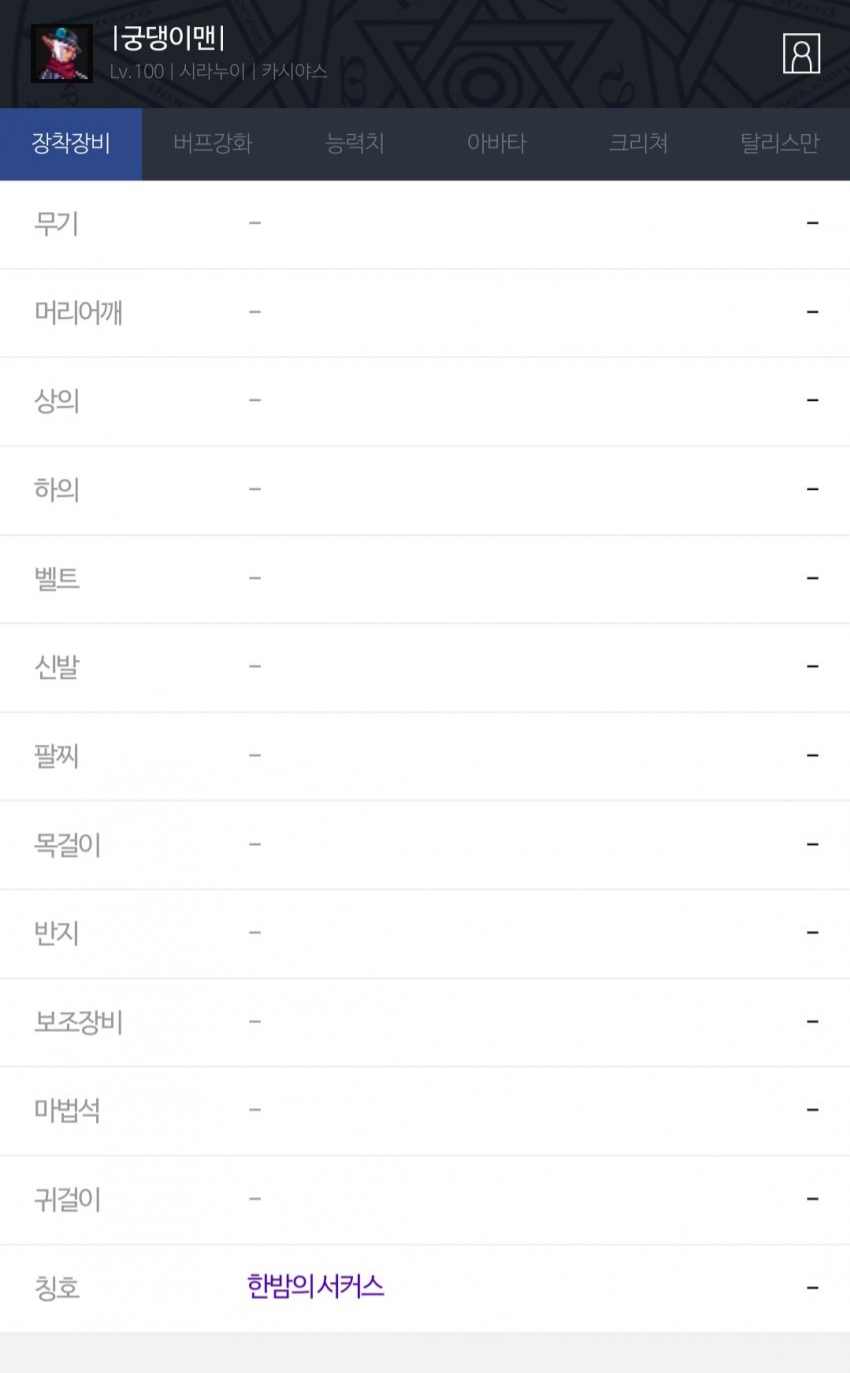The width and height of the screenshot is (850, 1373).
Task: Switch to the 버프강화 tab
Action: (212, 143)
